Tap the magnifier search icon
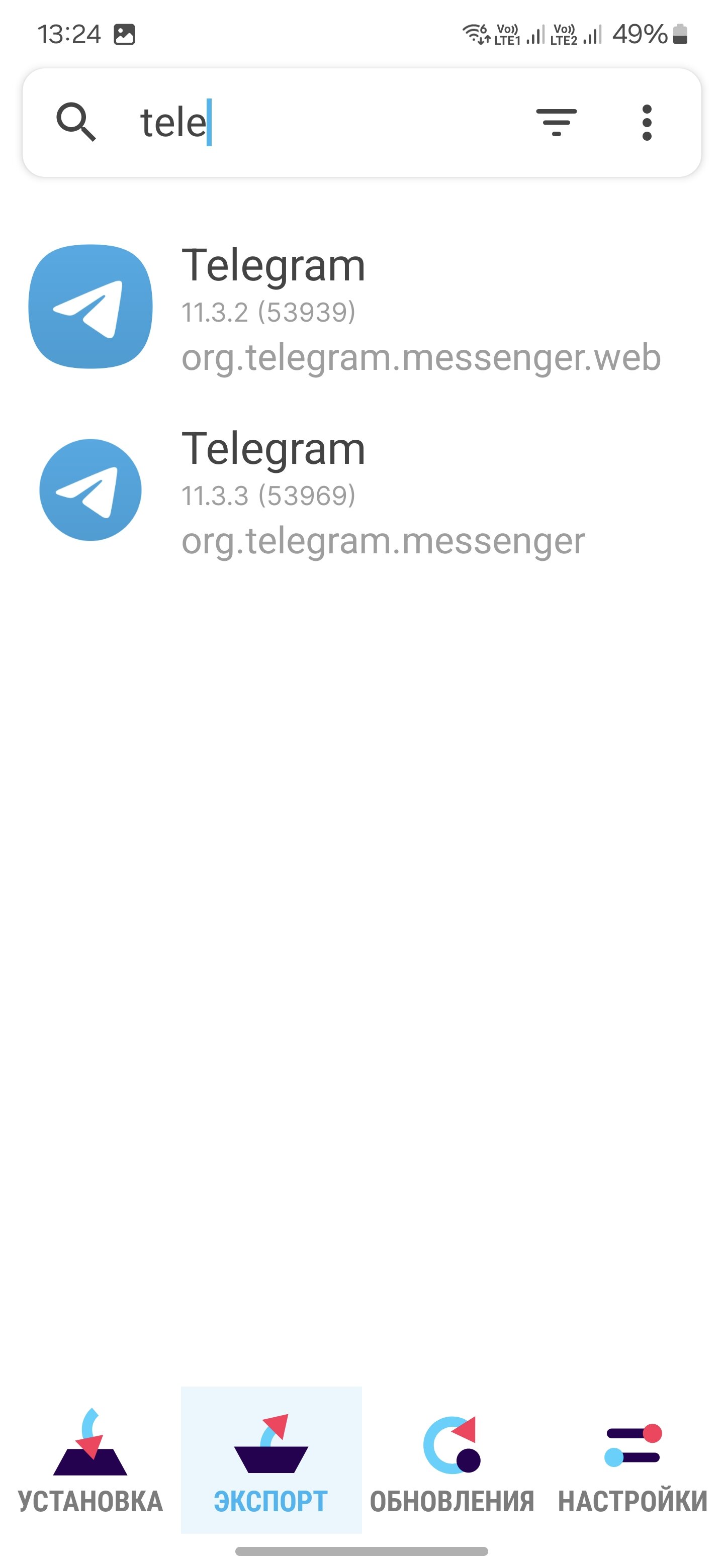The height and width of the screenshot is (1568, 724). point(75,122)
